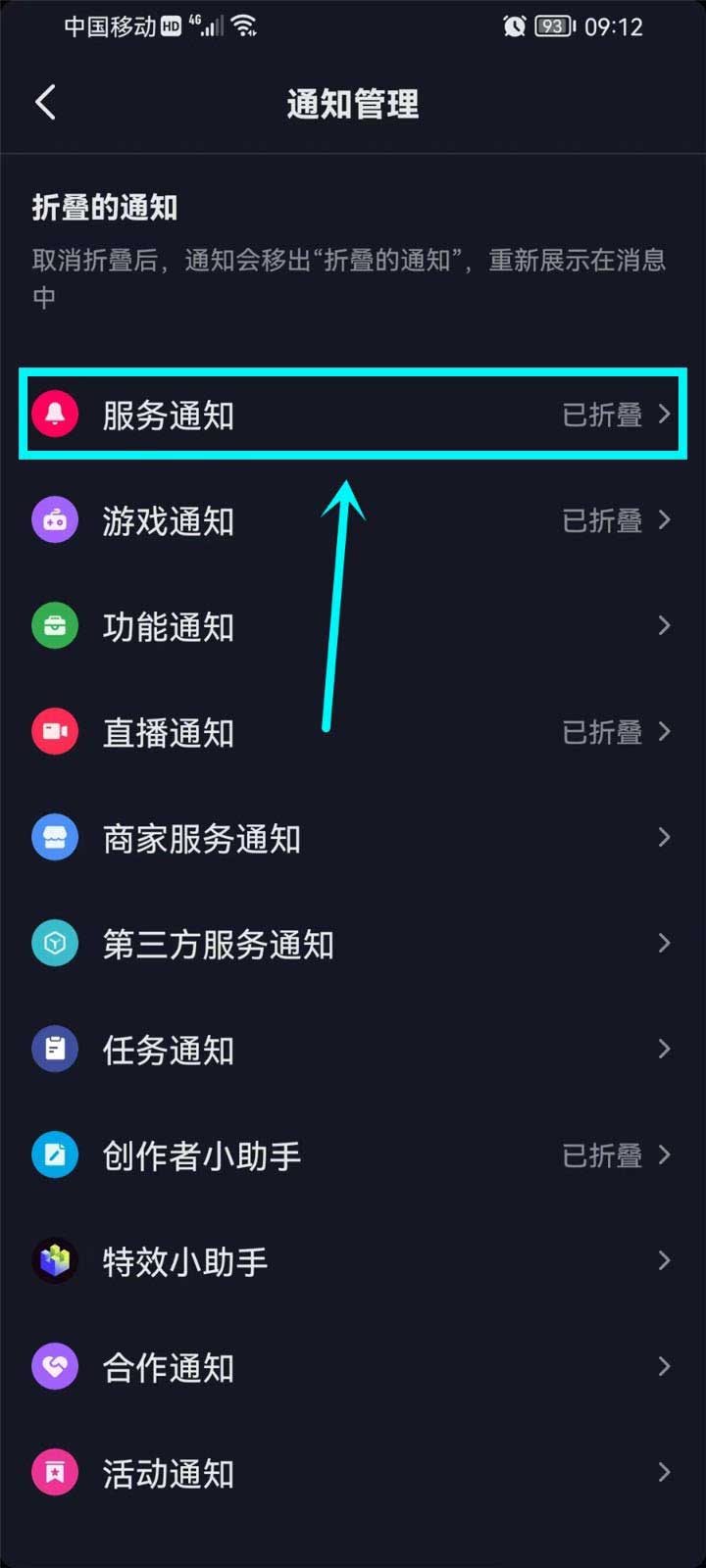Tap the 服务通知 bell icon

pyautogui.click(x=55, y=415)
